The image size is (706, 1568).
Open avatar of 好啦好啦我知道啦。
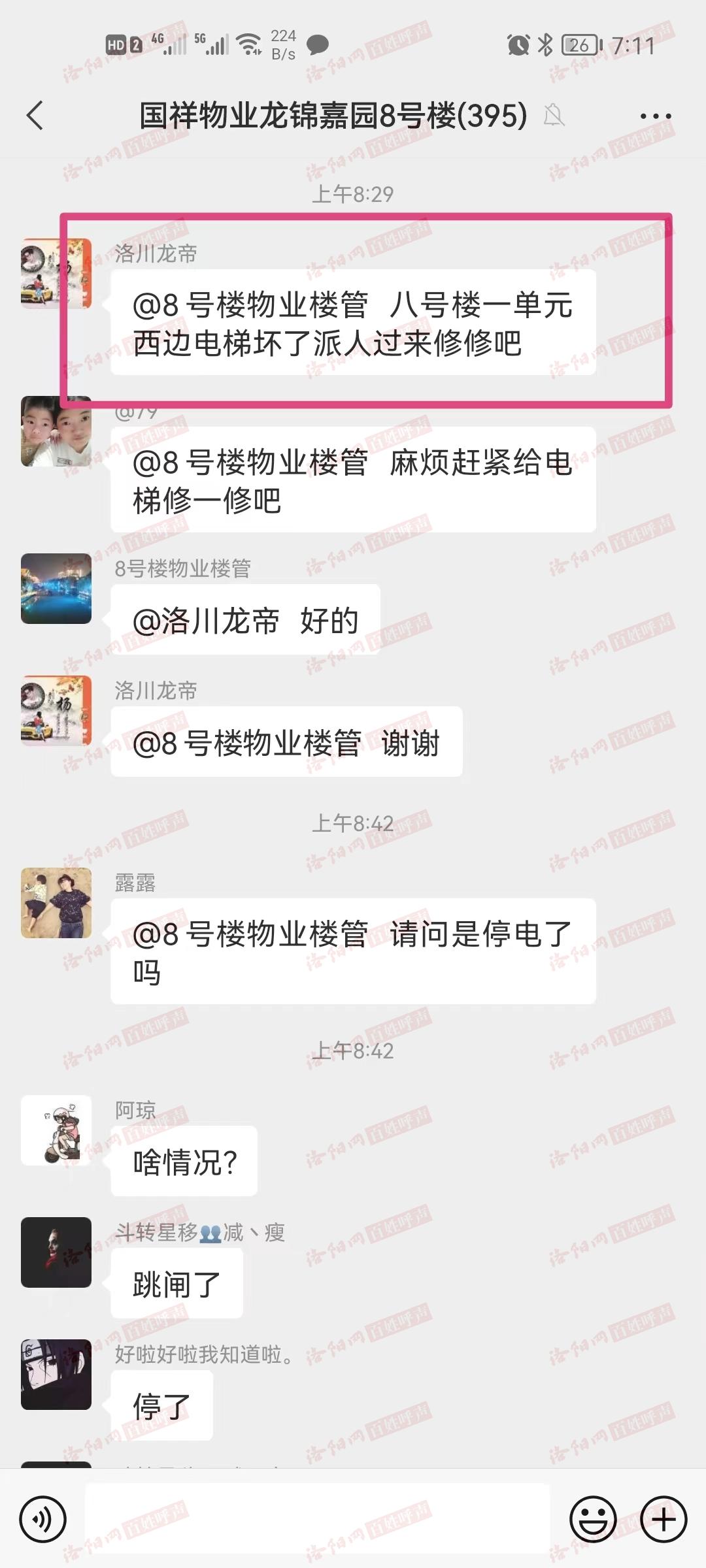click(56, 1374)
